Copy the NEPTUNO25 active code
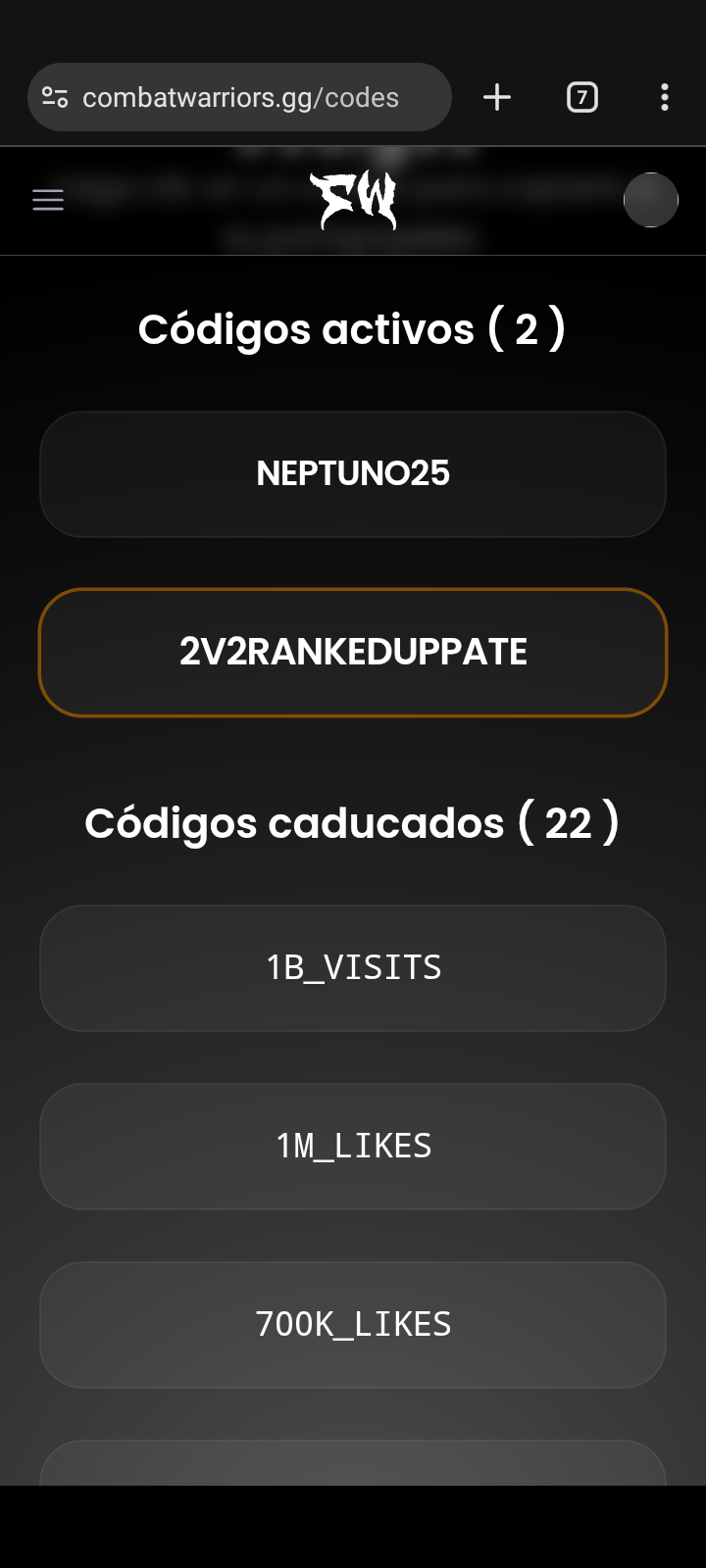This screenshot has height=1568, width=706. coord(353,474)
